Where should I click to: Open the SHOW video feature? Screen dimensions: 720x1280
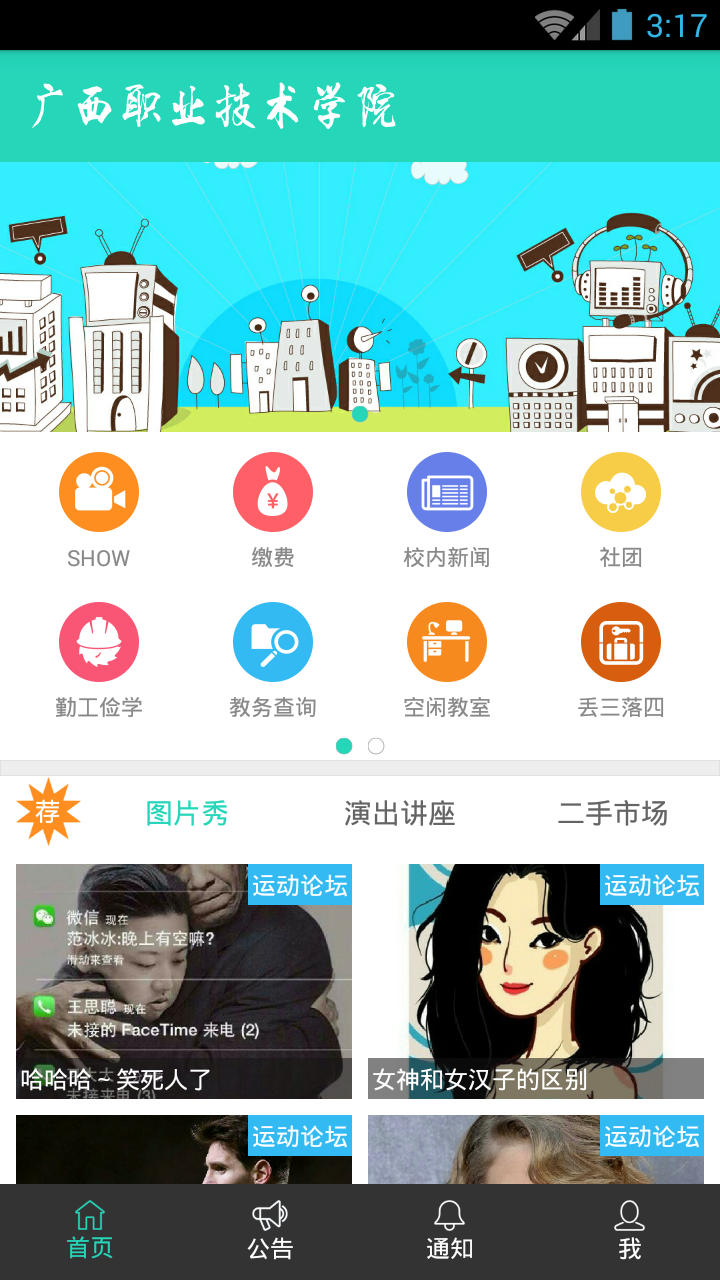point(98,507)
